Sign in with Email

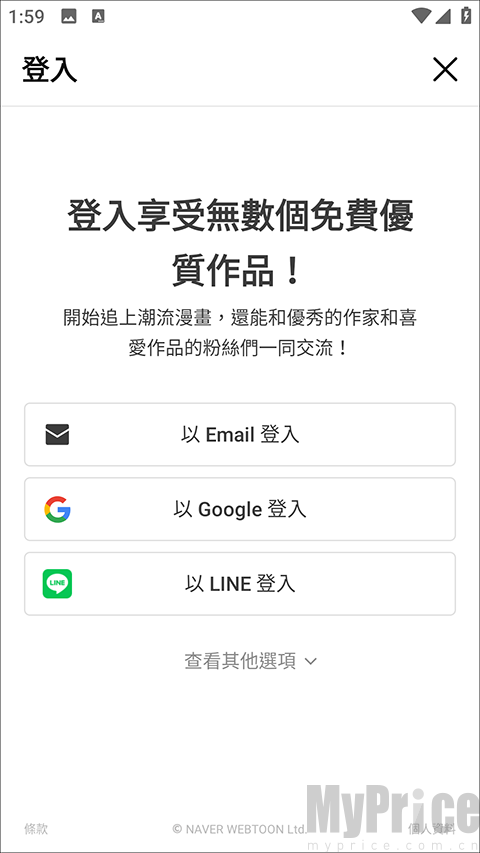[x=240, y=435]
